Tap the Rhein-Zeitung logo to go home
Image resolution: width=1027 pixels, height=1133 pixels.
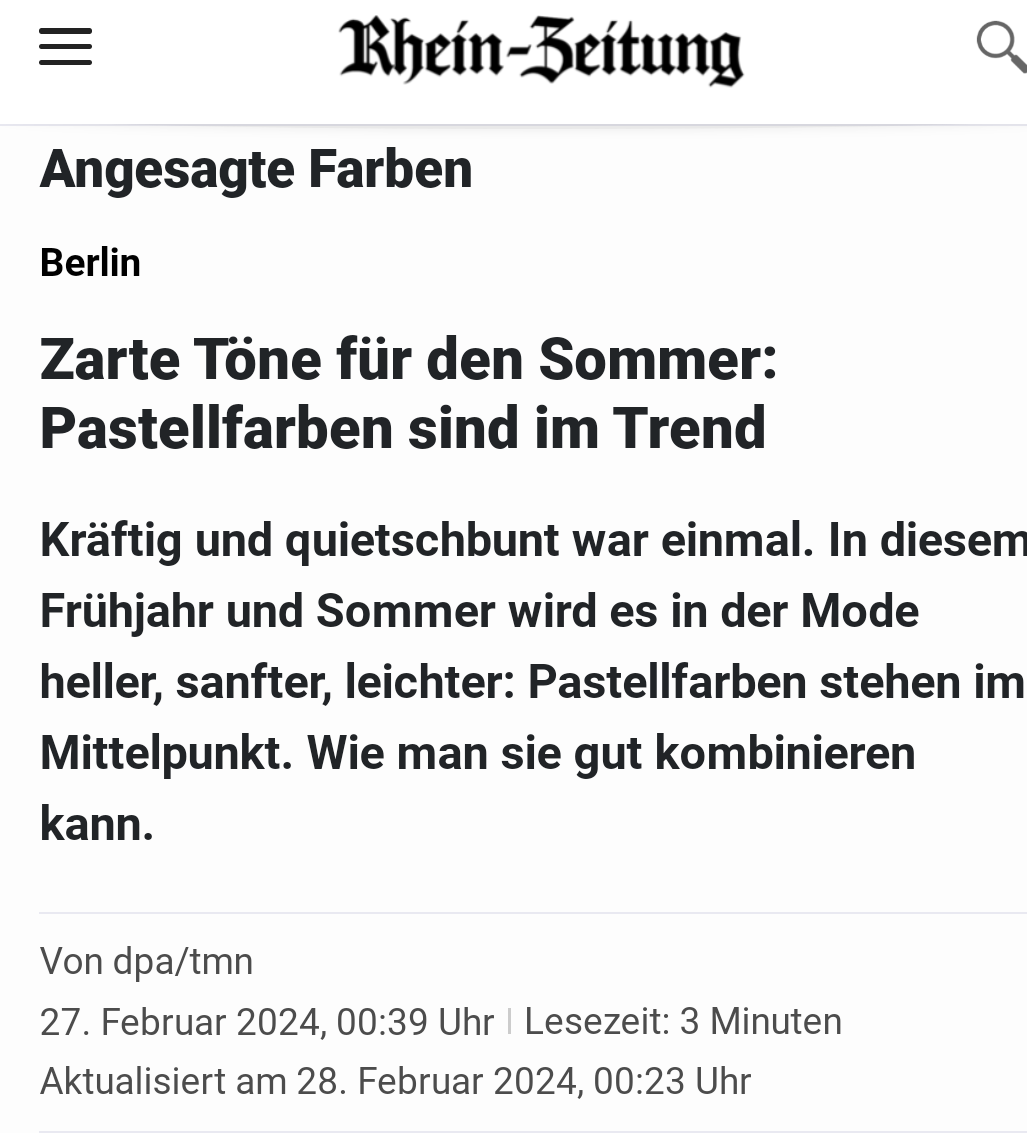[540, 50]
